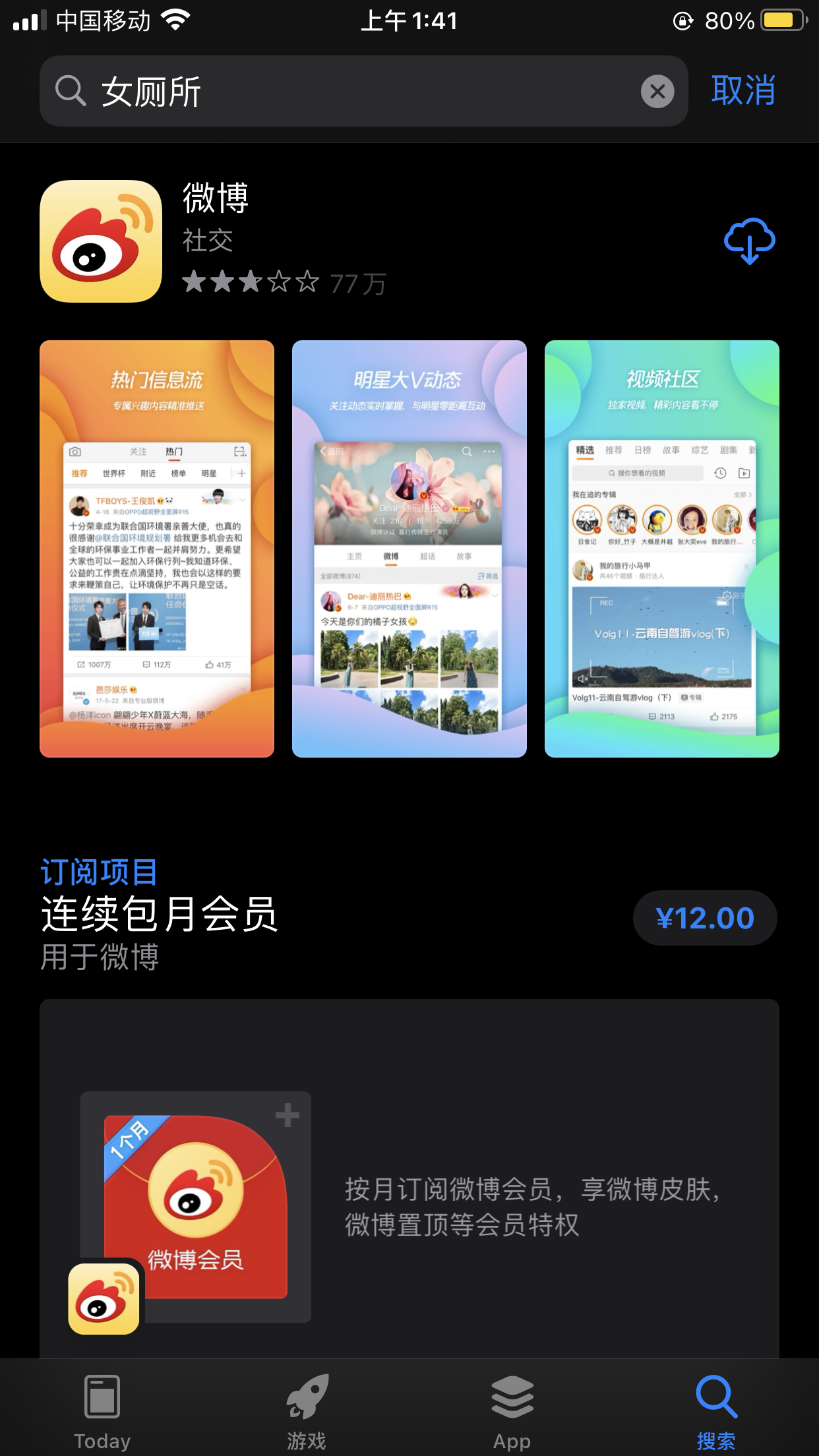View the 热门信息流 screenshot
This screenshot has width=819, height=1456.
157,549
